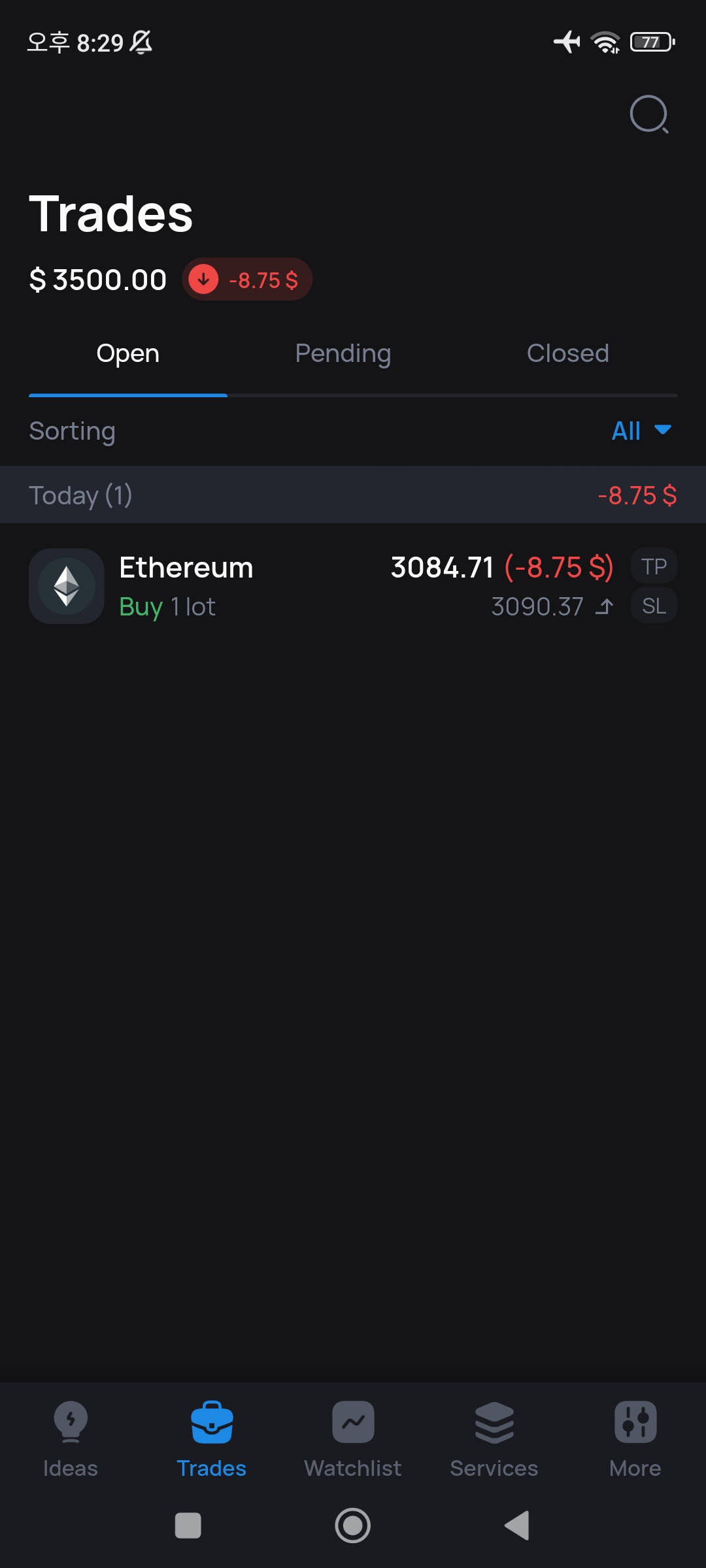The height and width of the screenshot is (1568, 706).
Task: Set TP for the Ethereum trade
Action: click(654, 566)
